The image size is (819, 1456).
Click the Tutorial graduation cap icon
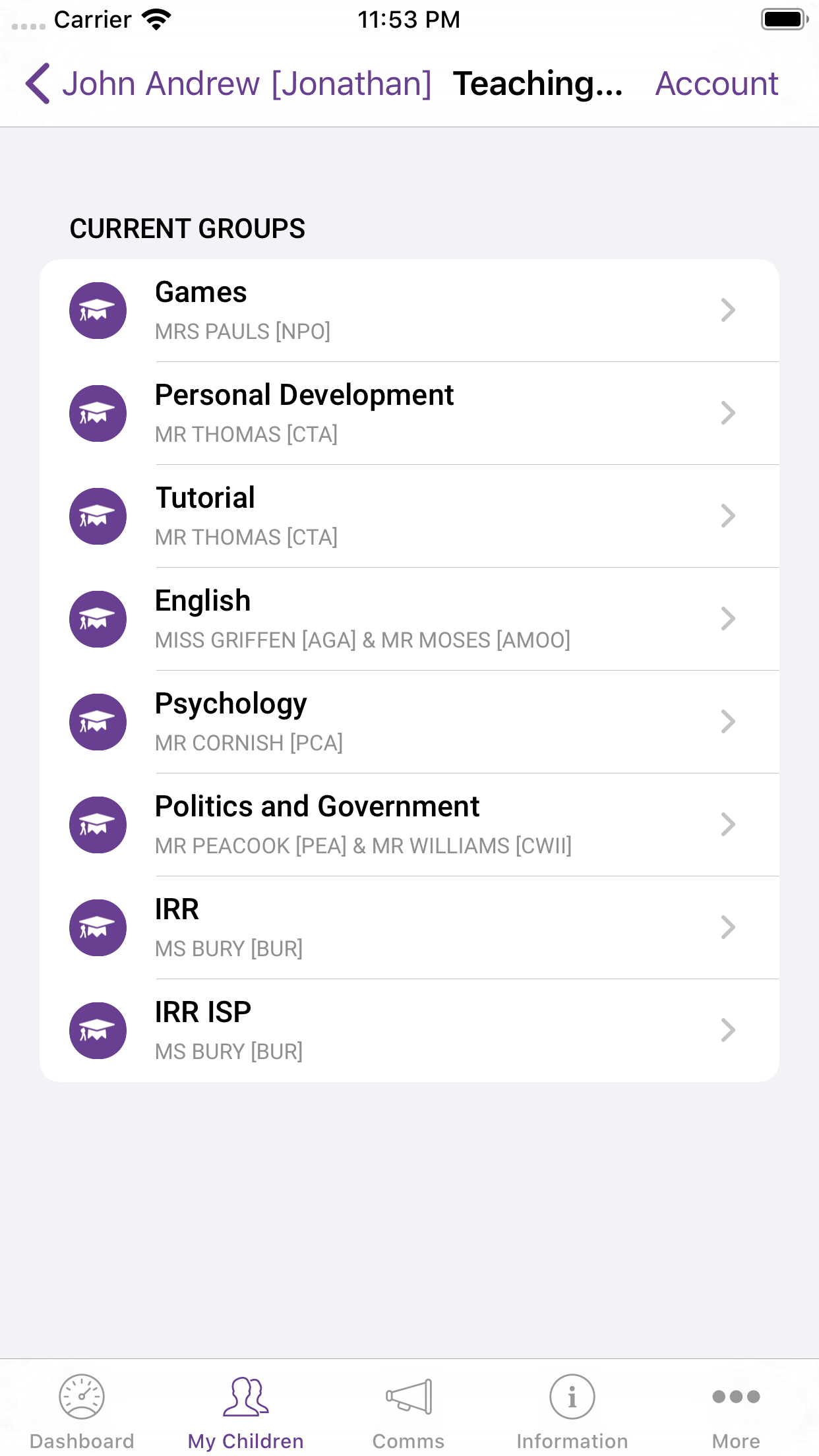coord(98,516)
